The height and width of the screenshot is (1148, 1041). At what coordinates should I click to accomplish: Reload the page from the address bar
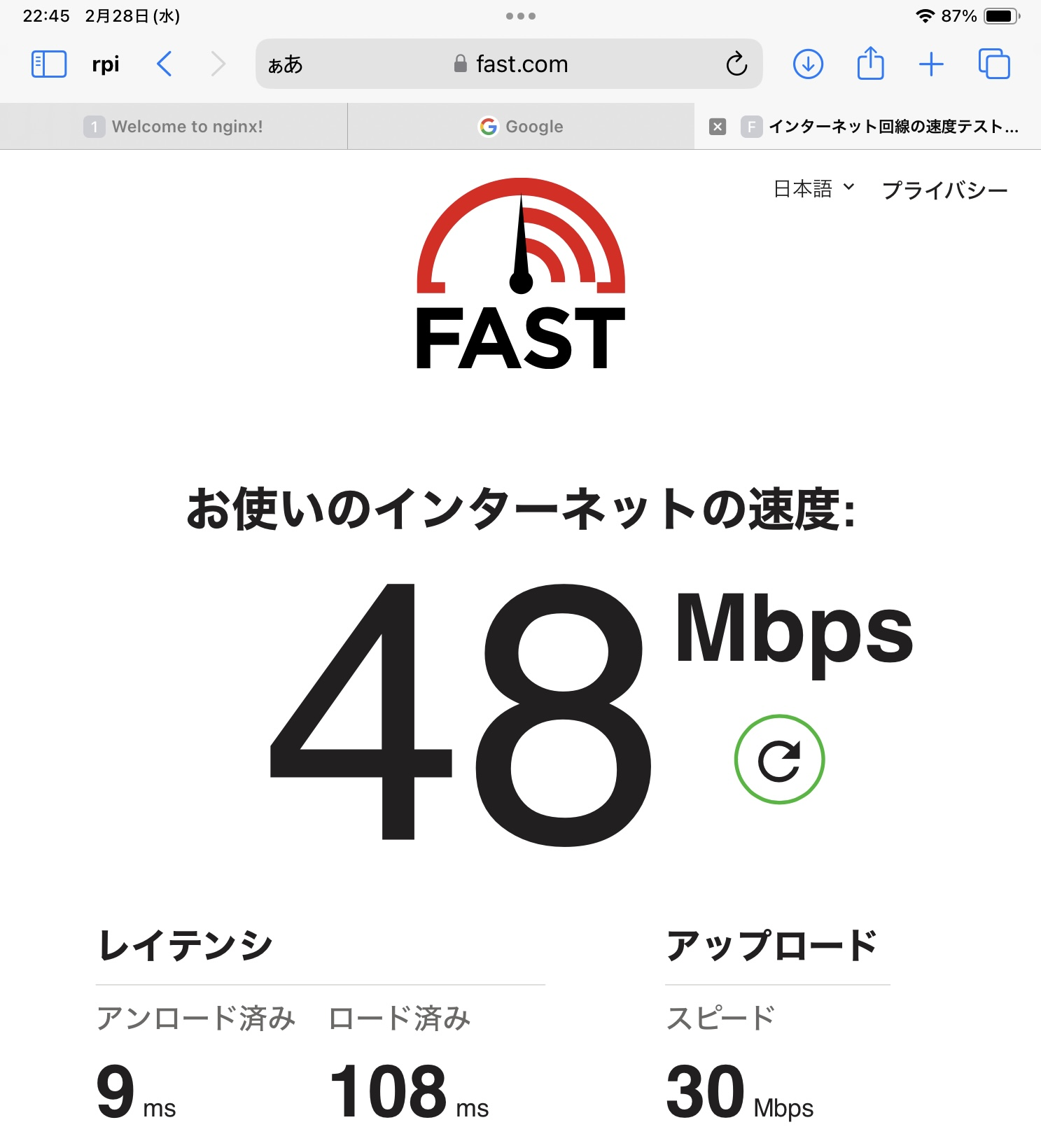[736, 64]
